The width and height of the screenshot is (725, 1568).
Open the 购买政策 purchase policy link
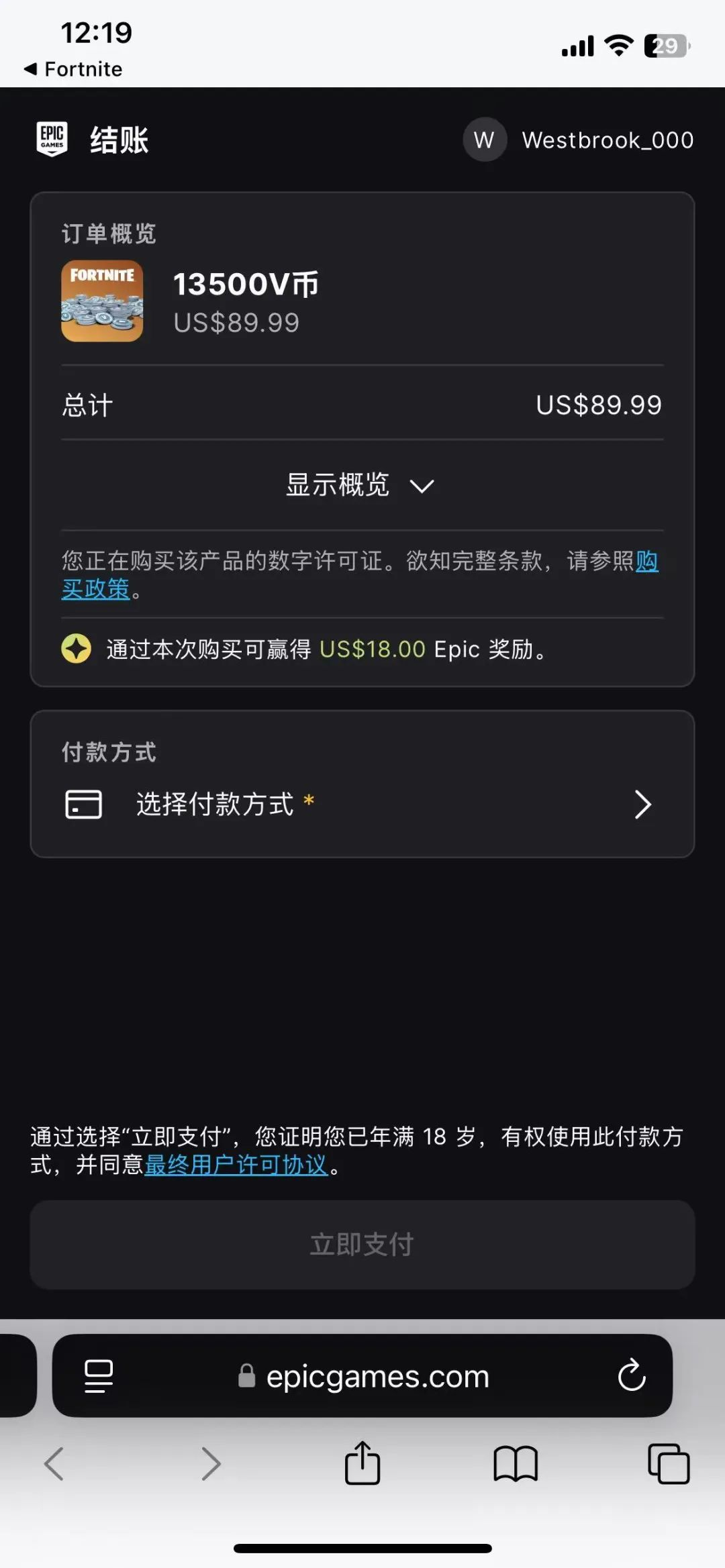tap(95, 589)
